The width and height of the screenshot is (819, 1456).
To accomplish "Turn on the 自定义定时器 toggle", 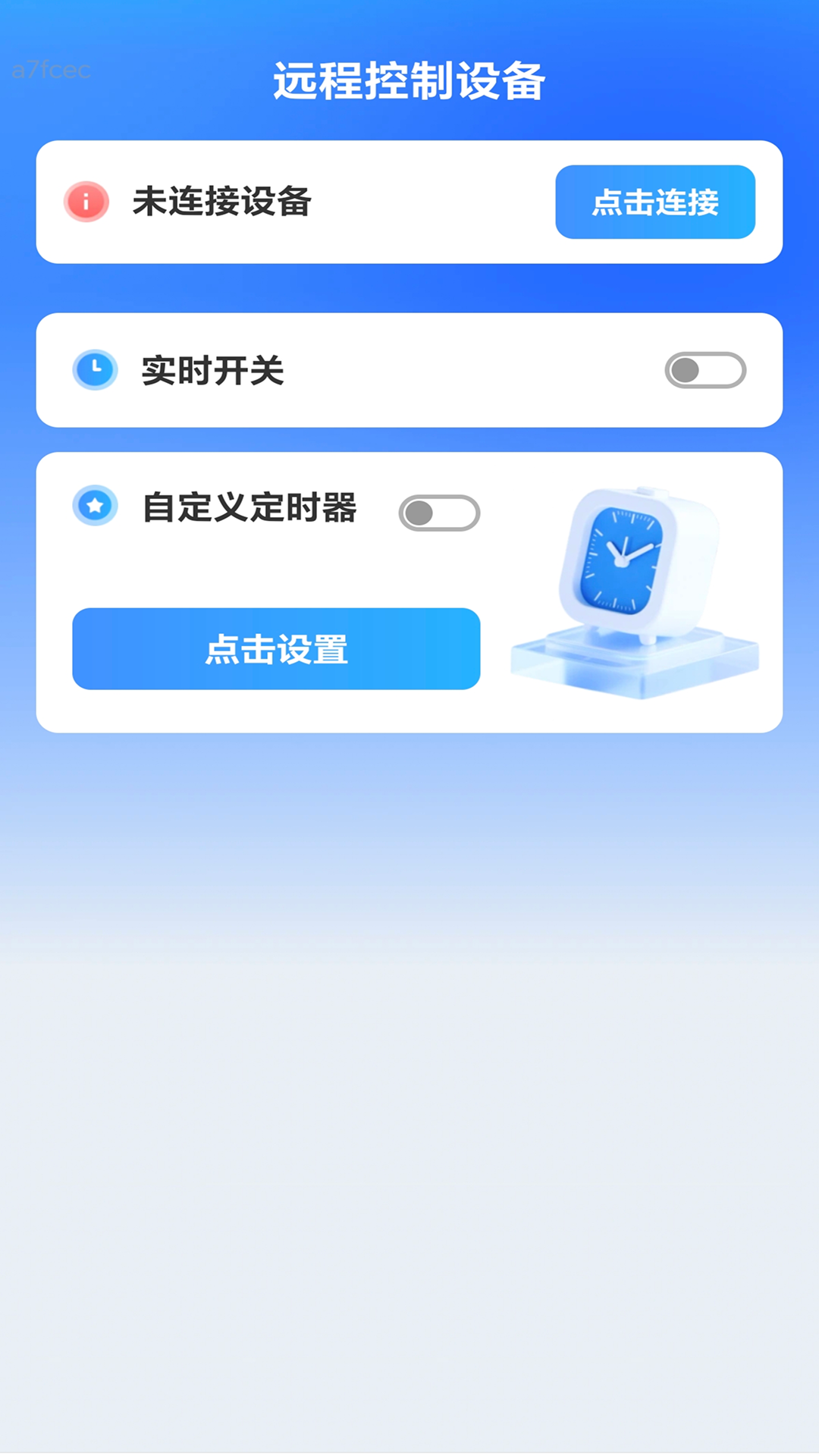I will (x=440, y=513).
